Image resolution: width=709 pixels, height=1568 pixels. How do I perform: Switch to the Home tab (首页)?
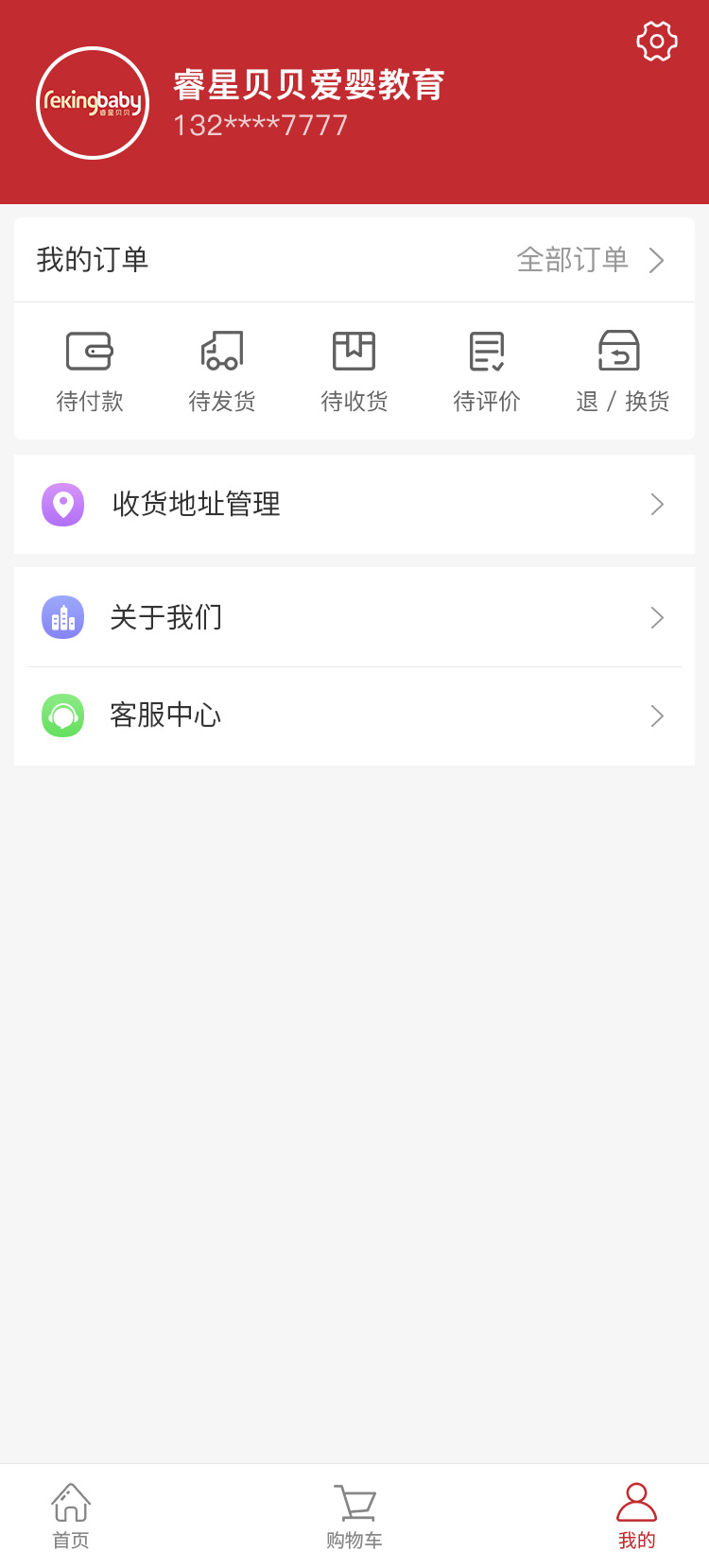pyautogui.click(x=71, y=1515)
